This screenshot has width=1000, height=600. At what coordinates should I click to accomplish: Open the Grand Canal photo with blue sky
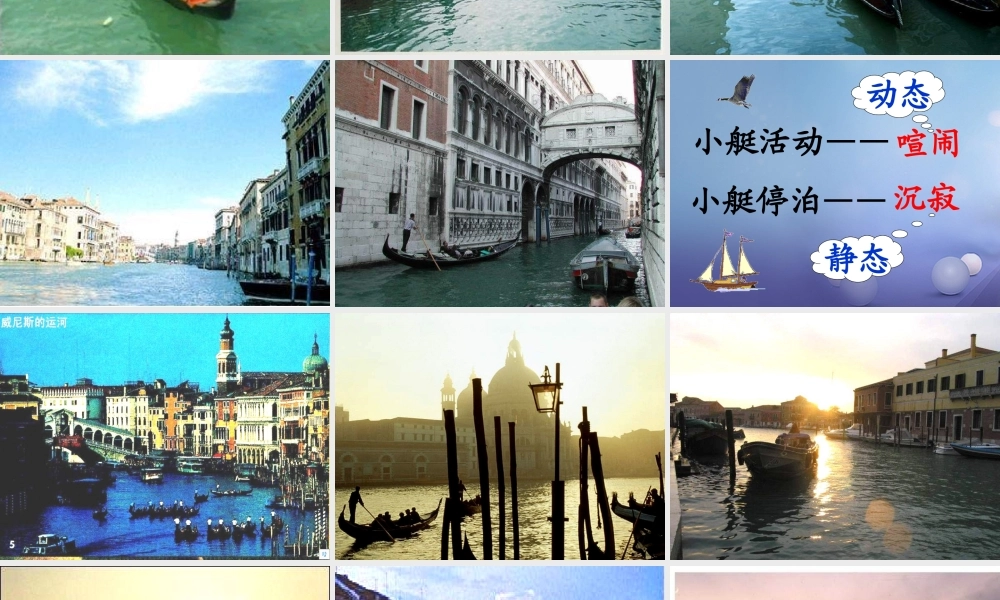pyautogui.click(x=165, y=183)
